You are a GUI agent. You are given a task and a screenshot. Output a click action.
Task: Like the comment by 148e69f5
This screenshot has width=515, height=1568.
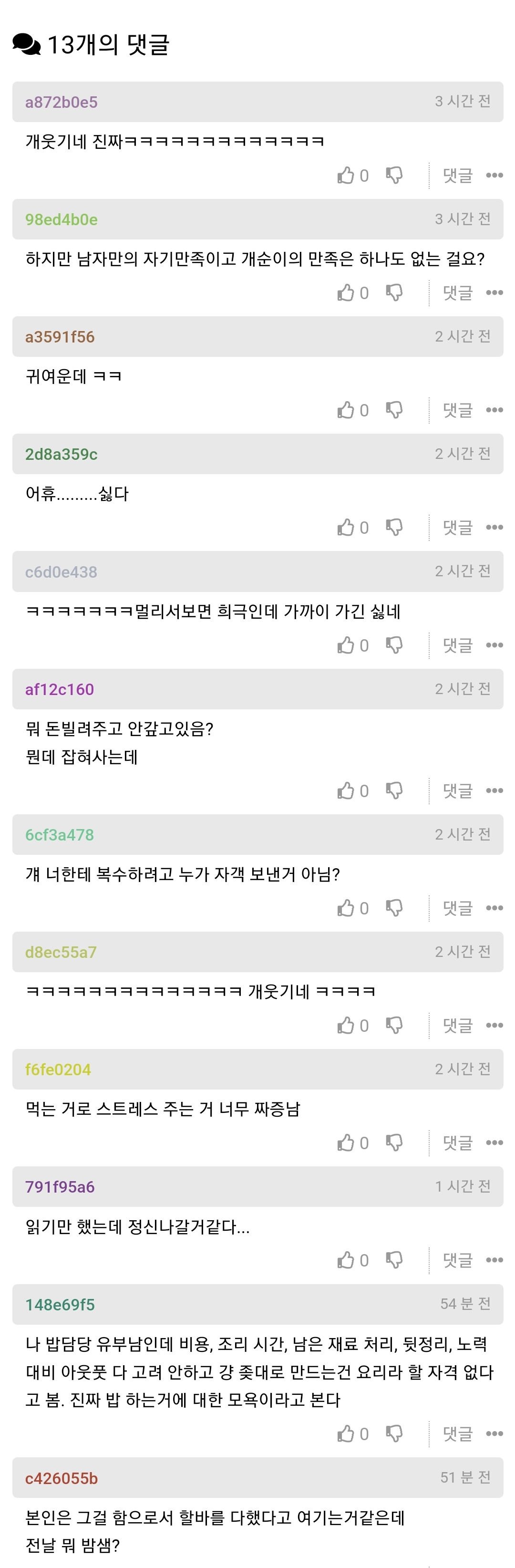point(345,1434)
